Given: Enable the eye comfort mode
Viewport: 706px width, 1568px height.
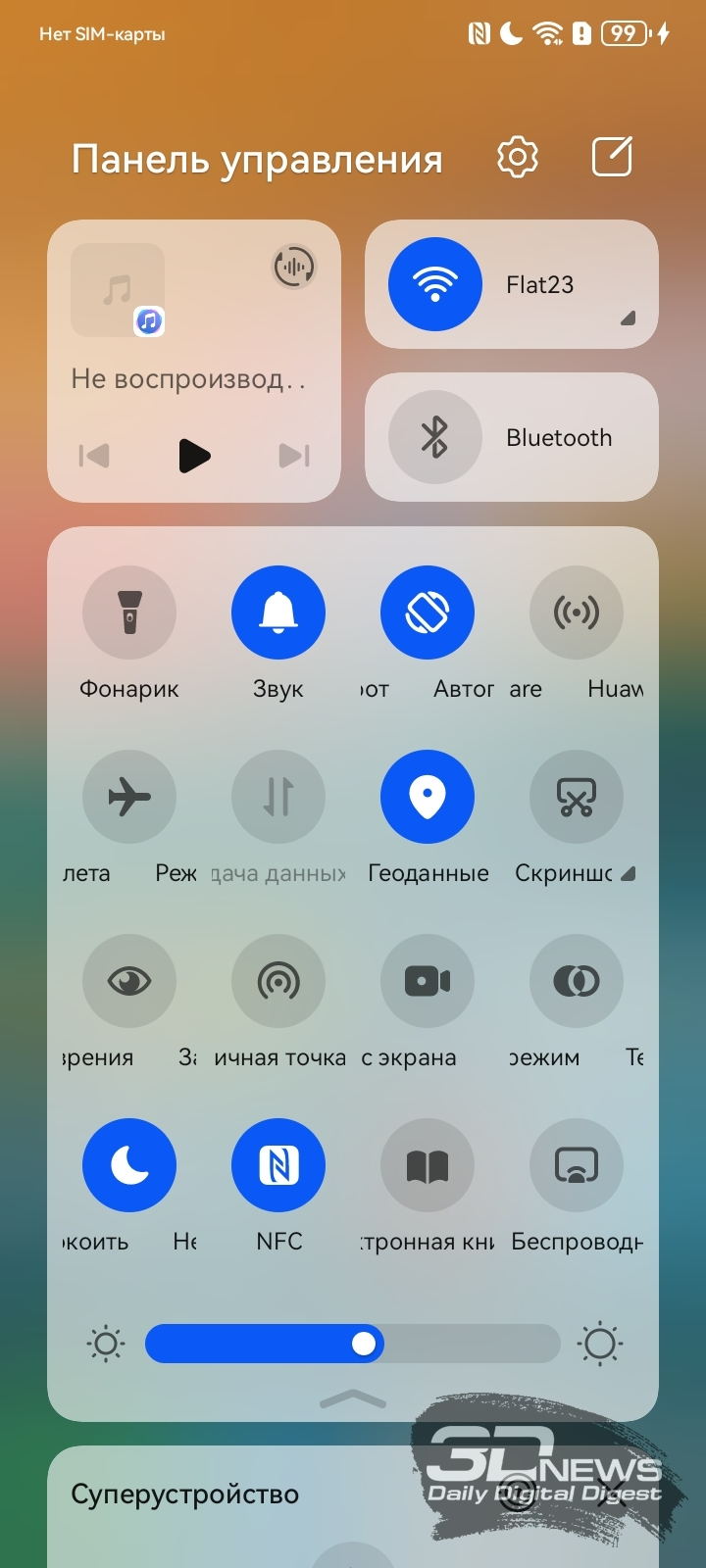Looking at the screenshot, I should [x=129, y=981].
